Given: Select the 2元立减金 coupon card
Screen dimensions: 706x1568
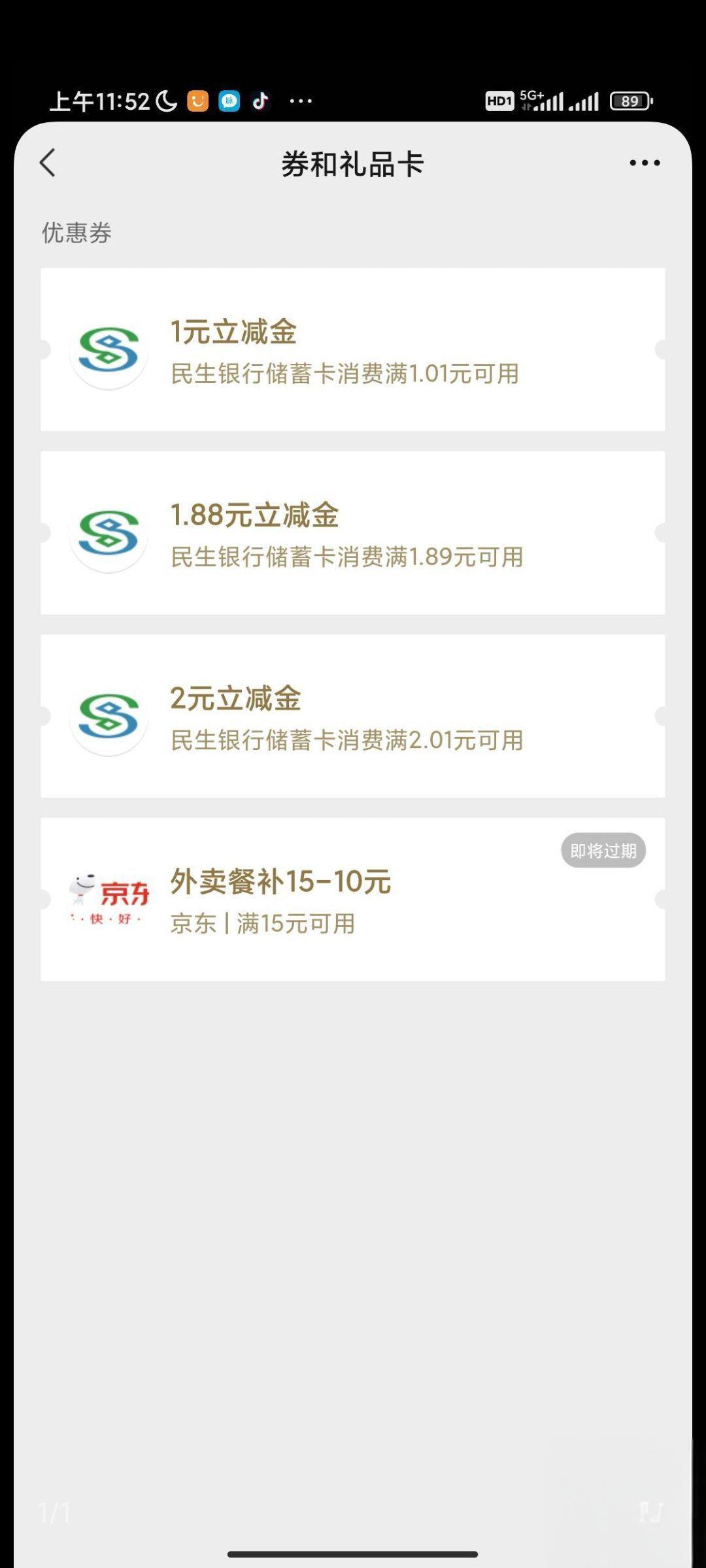Looking at the screenshot, I should [353, 716].
